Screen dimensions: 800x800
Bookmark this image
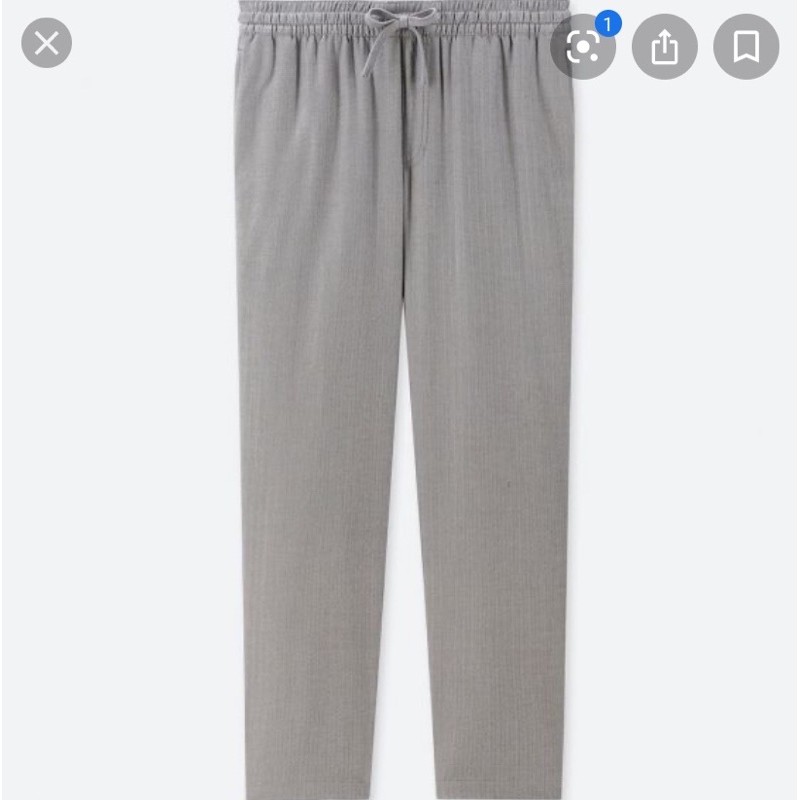[x=746, y=46]
